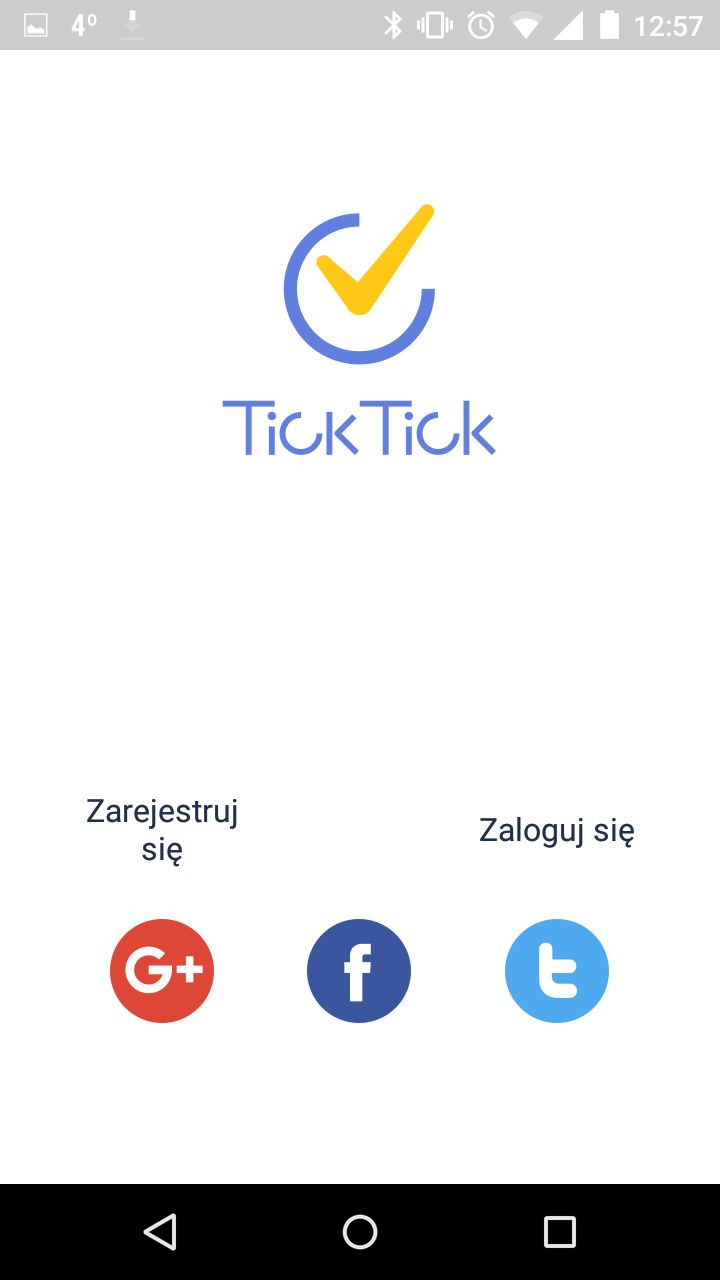Screen dimensions: 720x1280
Task: Continue with the Facebook icon
Action: [359, 971]
